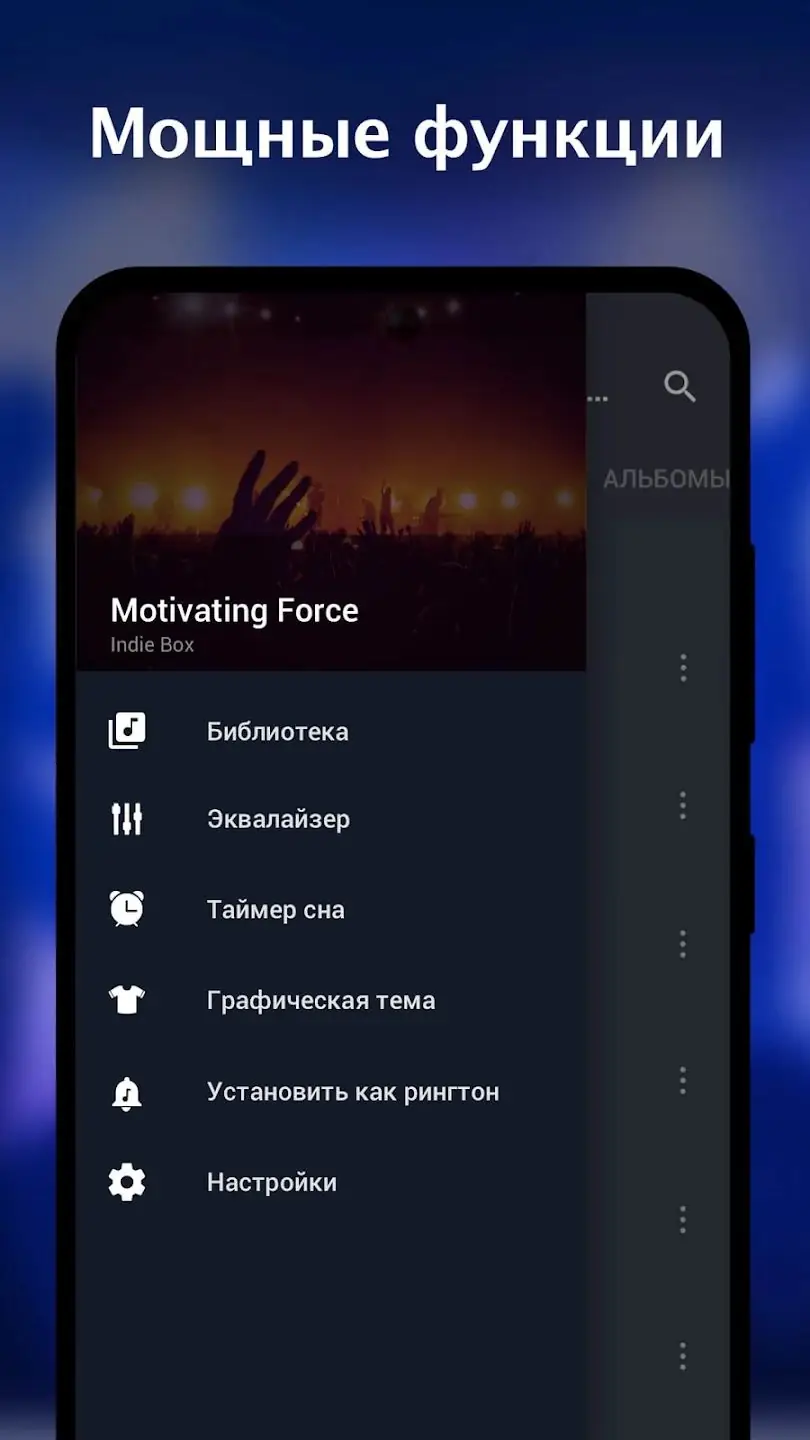Tap Установить как рингтон option
The width and height of the screenshot is (810, 1440).
[x=354, y=1092]
